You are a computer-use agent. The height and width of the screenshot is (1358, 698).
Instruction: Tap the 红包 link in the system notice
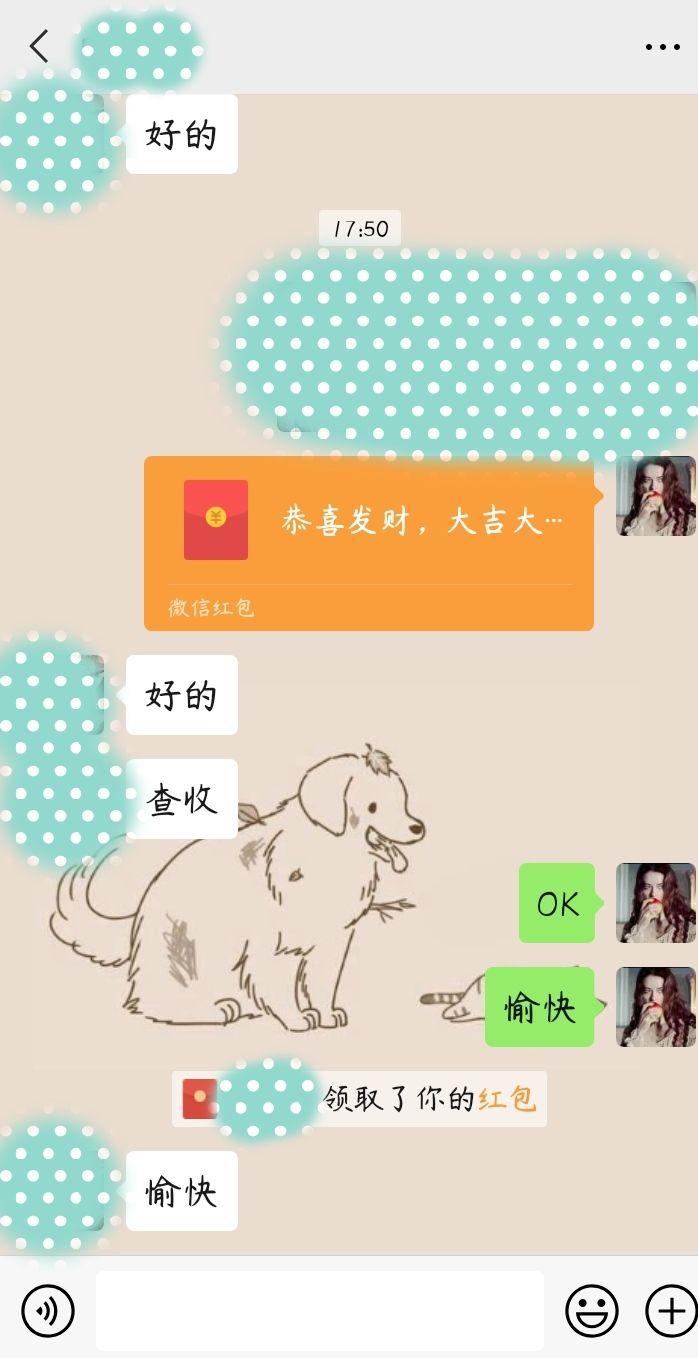click(507, 1099)
